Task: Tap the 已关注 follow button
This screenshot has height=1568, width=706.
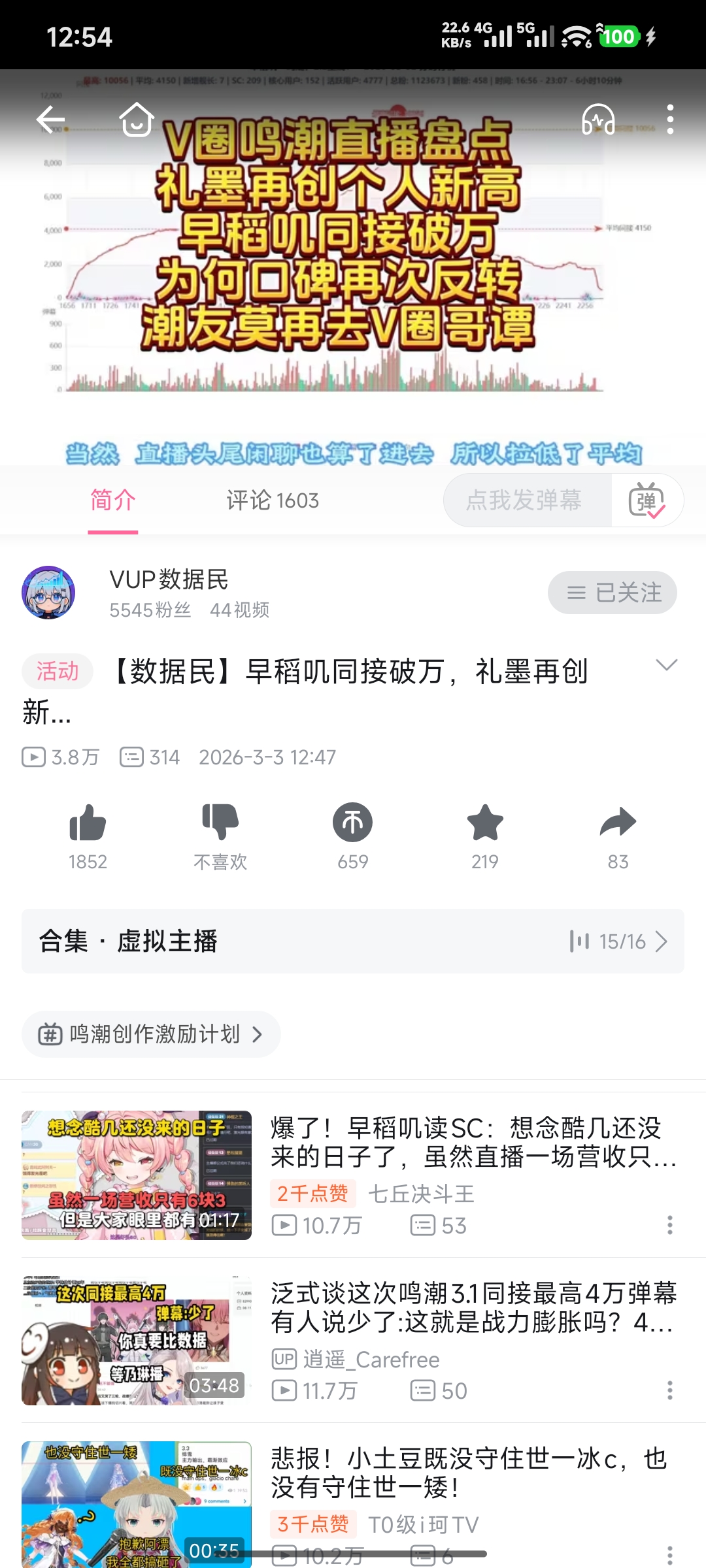Action: pos(612,593)
